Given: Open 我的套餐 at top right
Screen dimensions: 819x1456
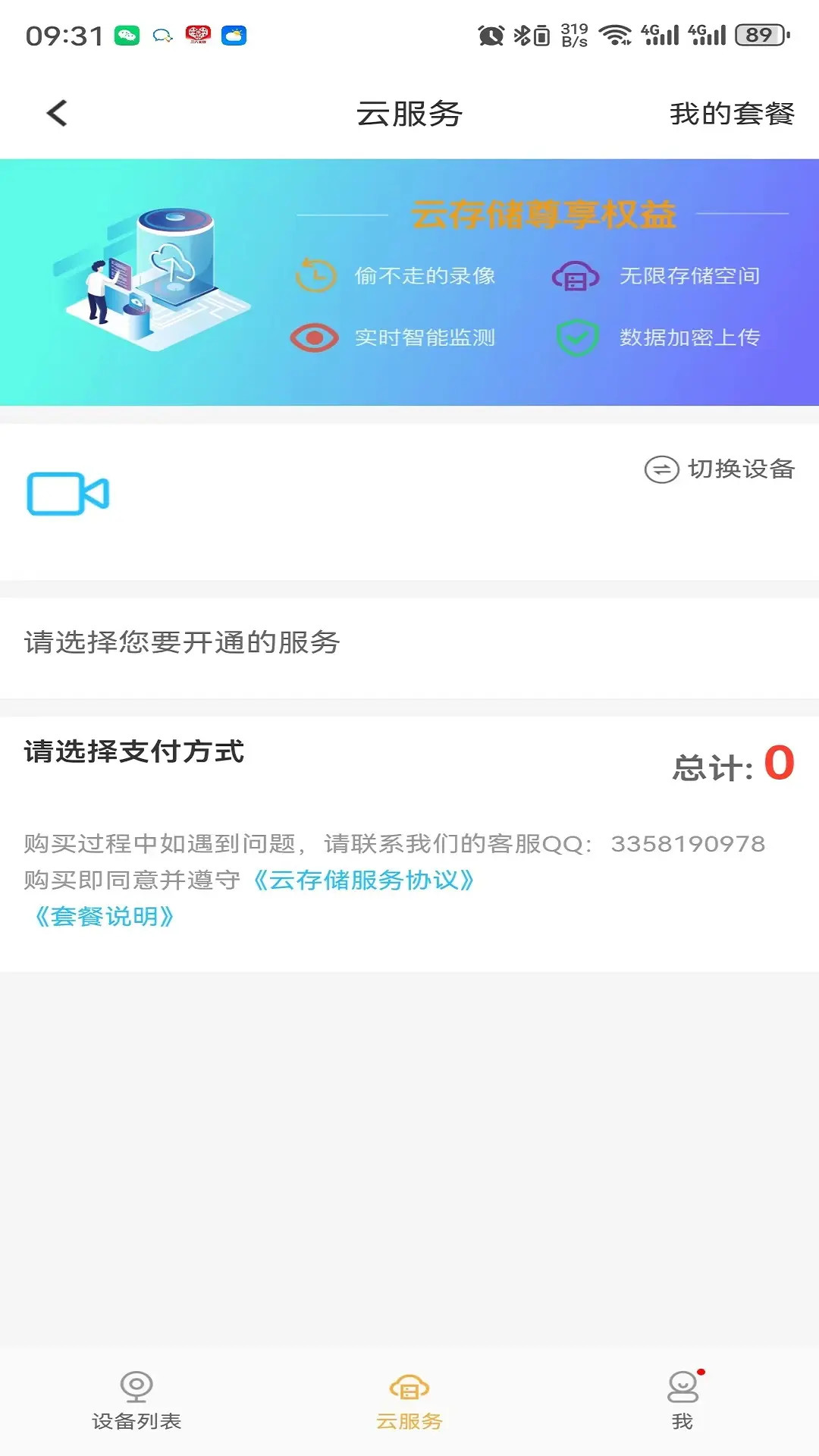Looking at the screenshot, I should click(x=730, y=114).
